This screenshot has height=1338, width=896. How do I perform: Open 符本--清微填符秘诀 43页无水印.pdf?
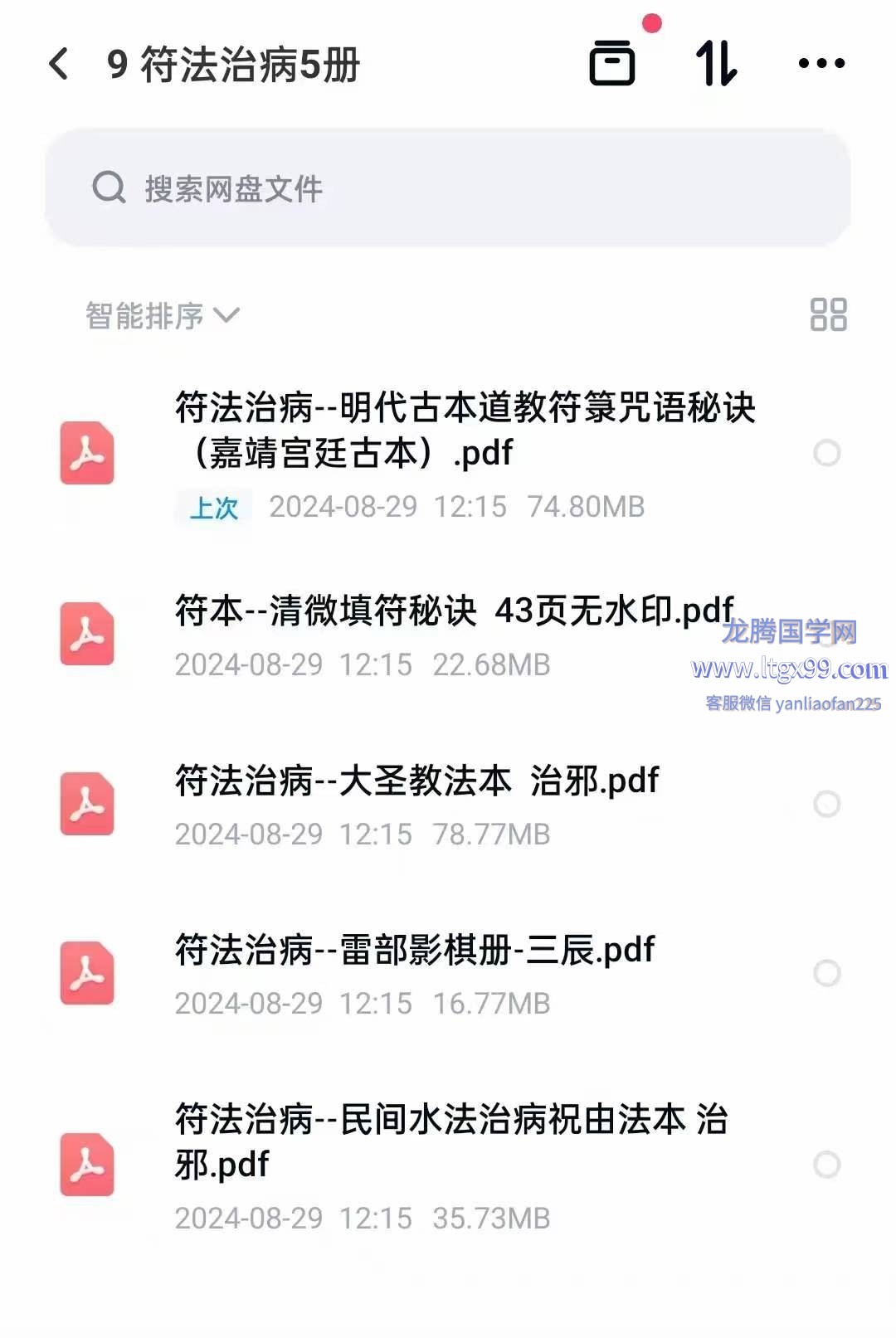[x=453, y=612]
